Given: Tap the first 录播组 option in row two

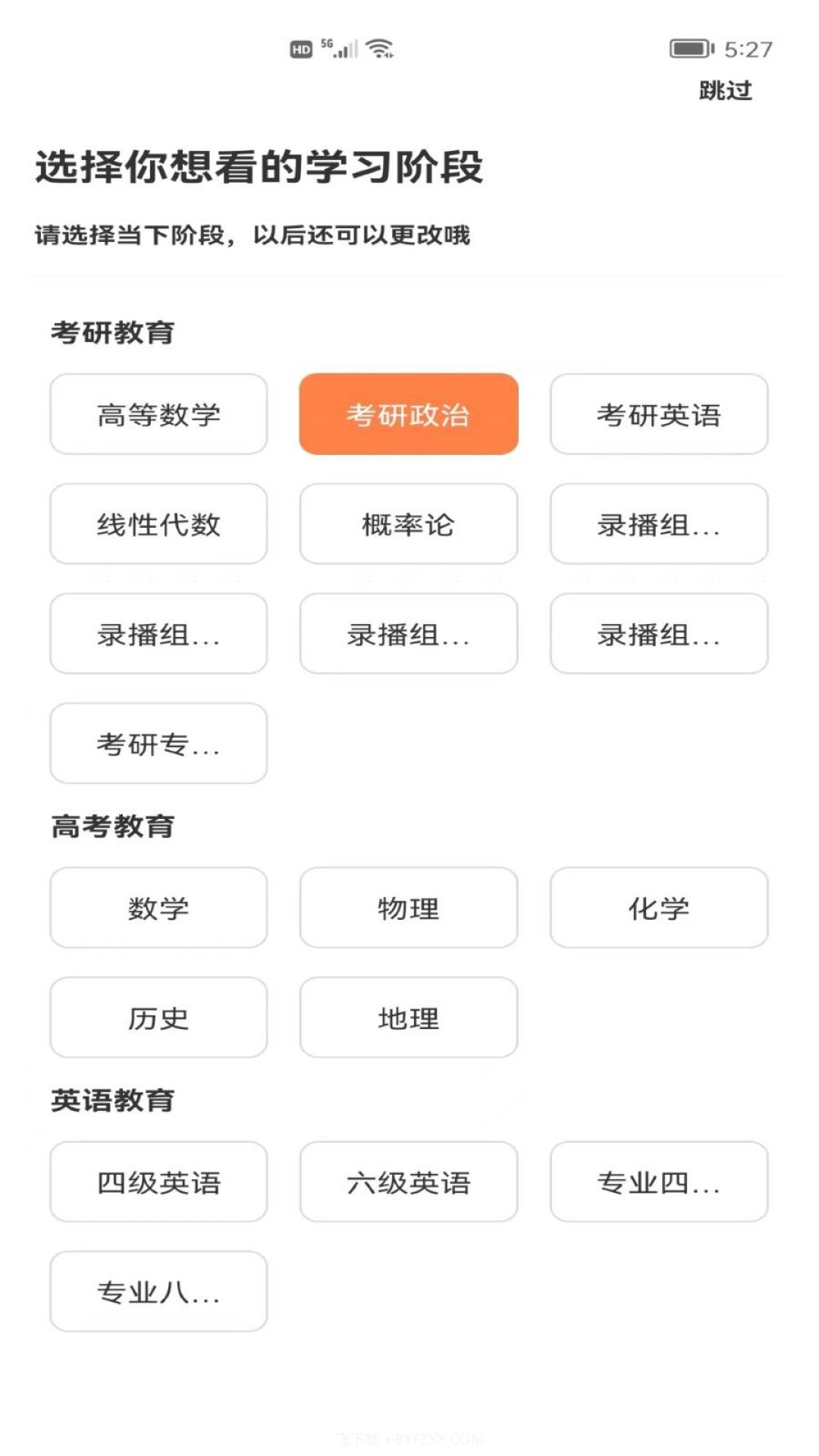Looking at the screenshot, I should click(158, 634).
